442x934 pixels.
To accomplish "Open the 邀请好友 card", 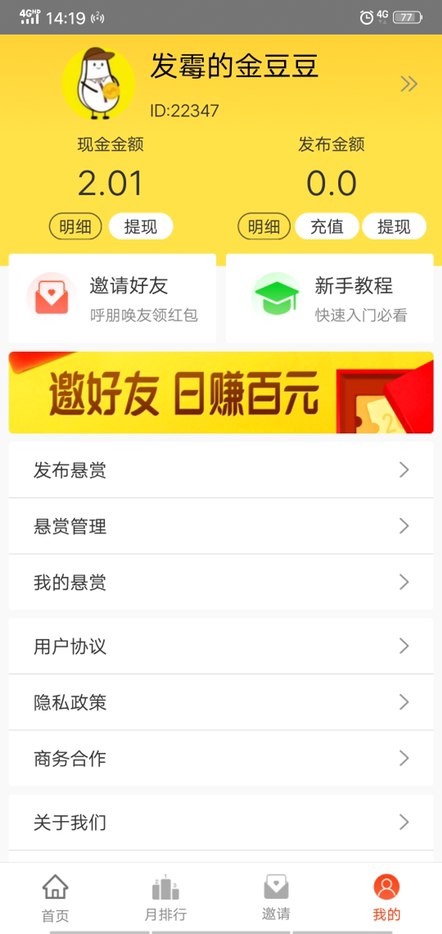I will coord(112,298).
